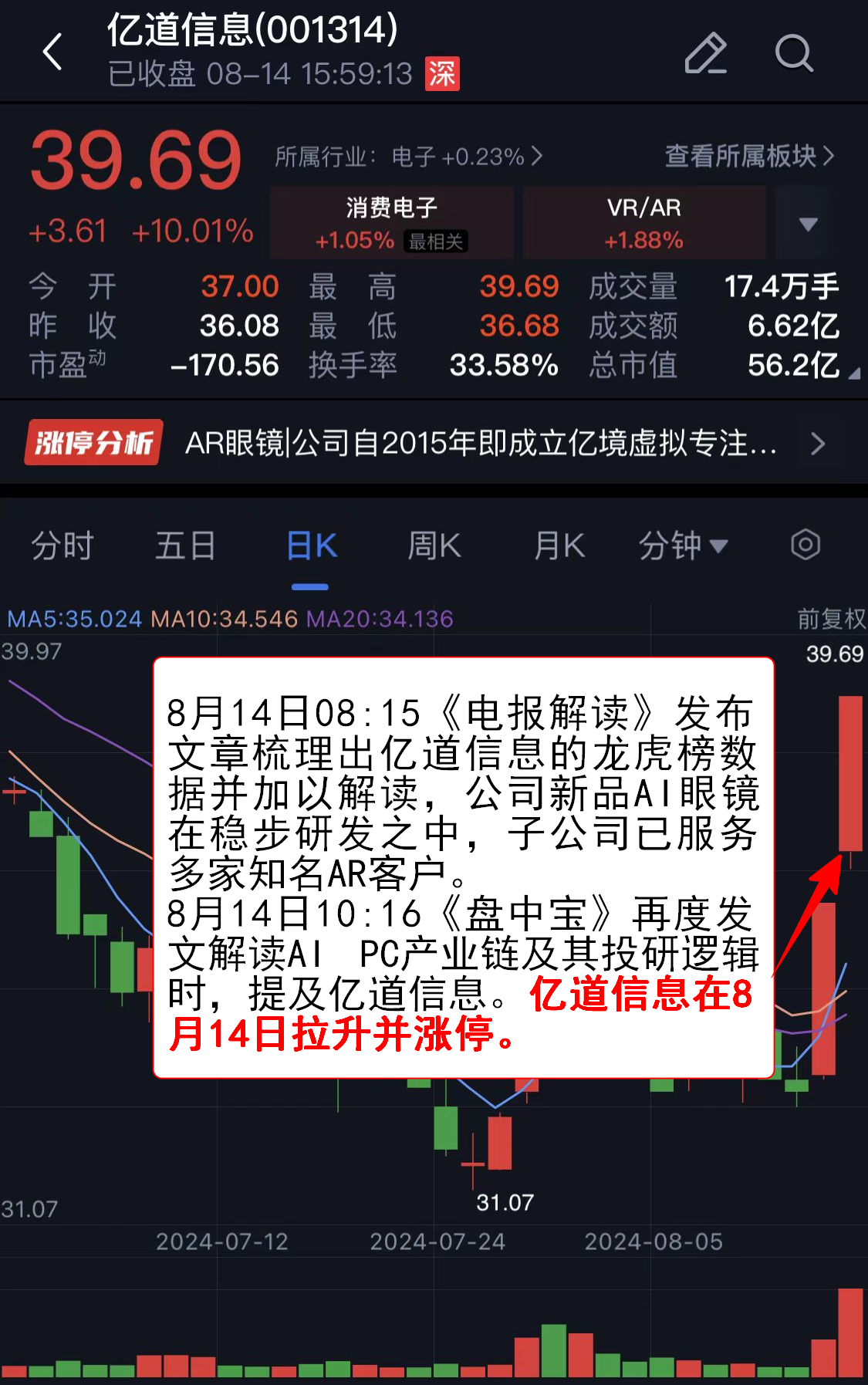Switch to the 月K chart tab
Screen dimensions: 868x1385
(559, 546)
